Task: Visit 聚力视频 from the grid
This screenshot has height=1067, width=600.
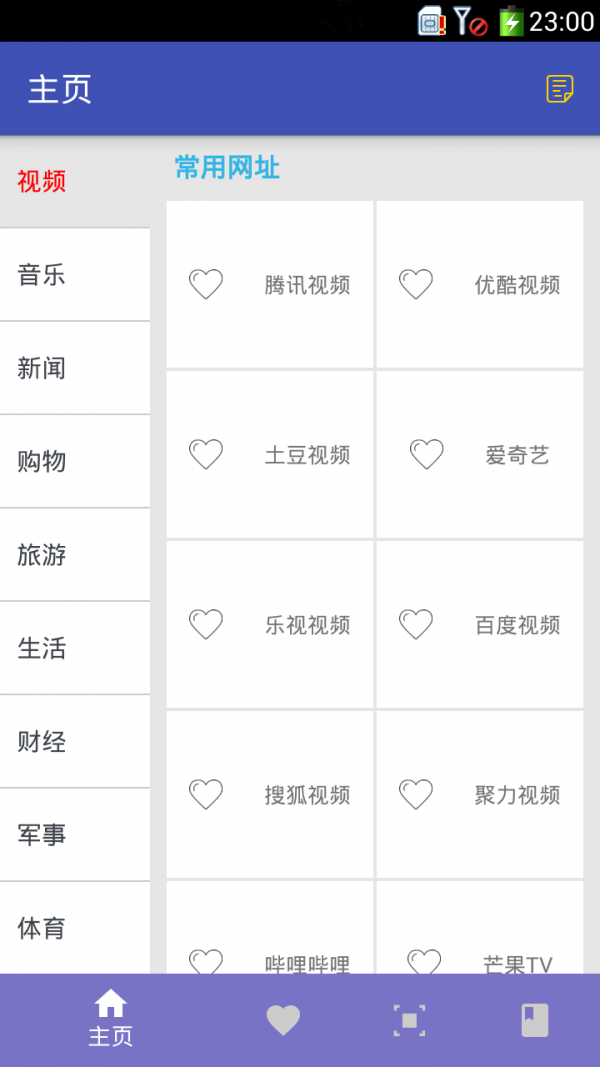Action: click(517, 795)
